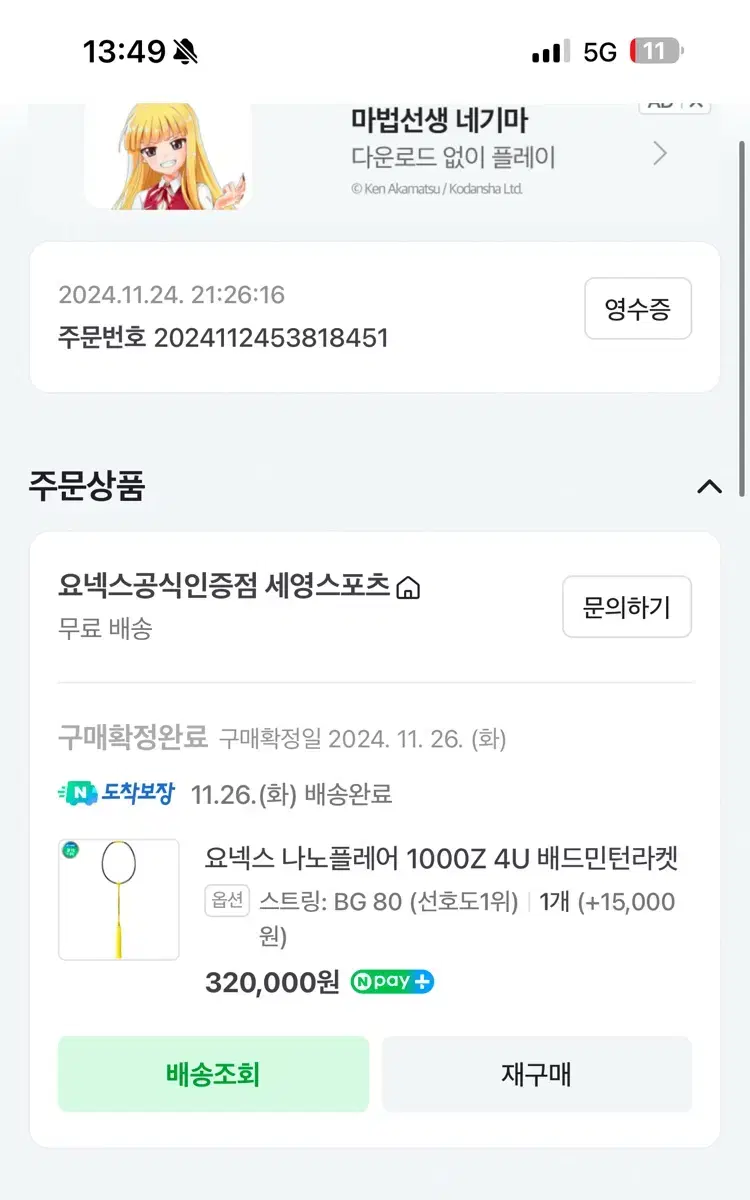The image size is (750, 1200).
Task: Dismiss the 마법선생 네기마 ad with X
Action: [696, 103]
